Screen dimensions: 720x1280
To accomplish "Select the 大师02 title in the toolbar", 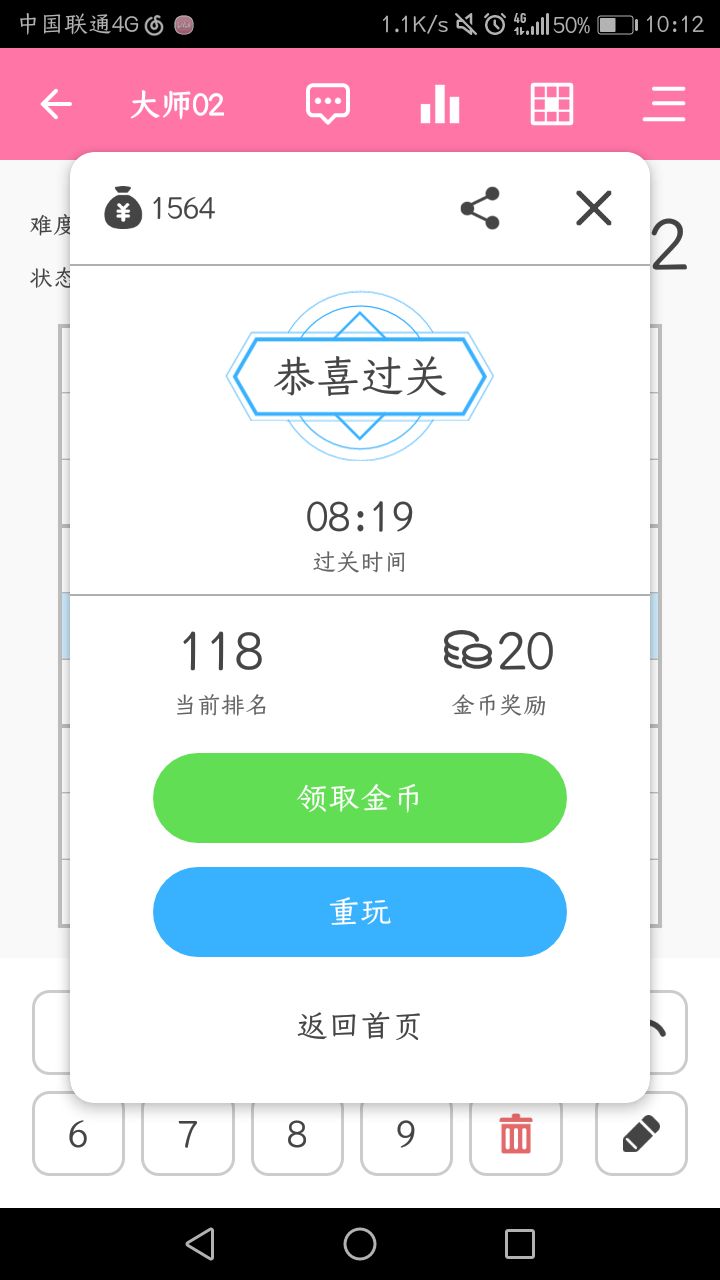I will (x=176, y=103).
